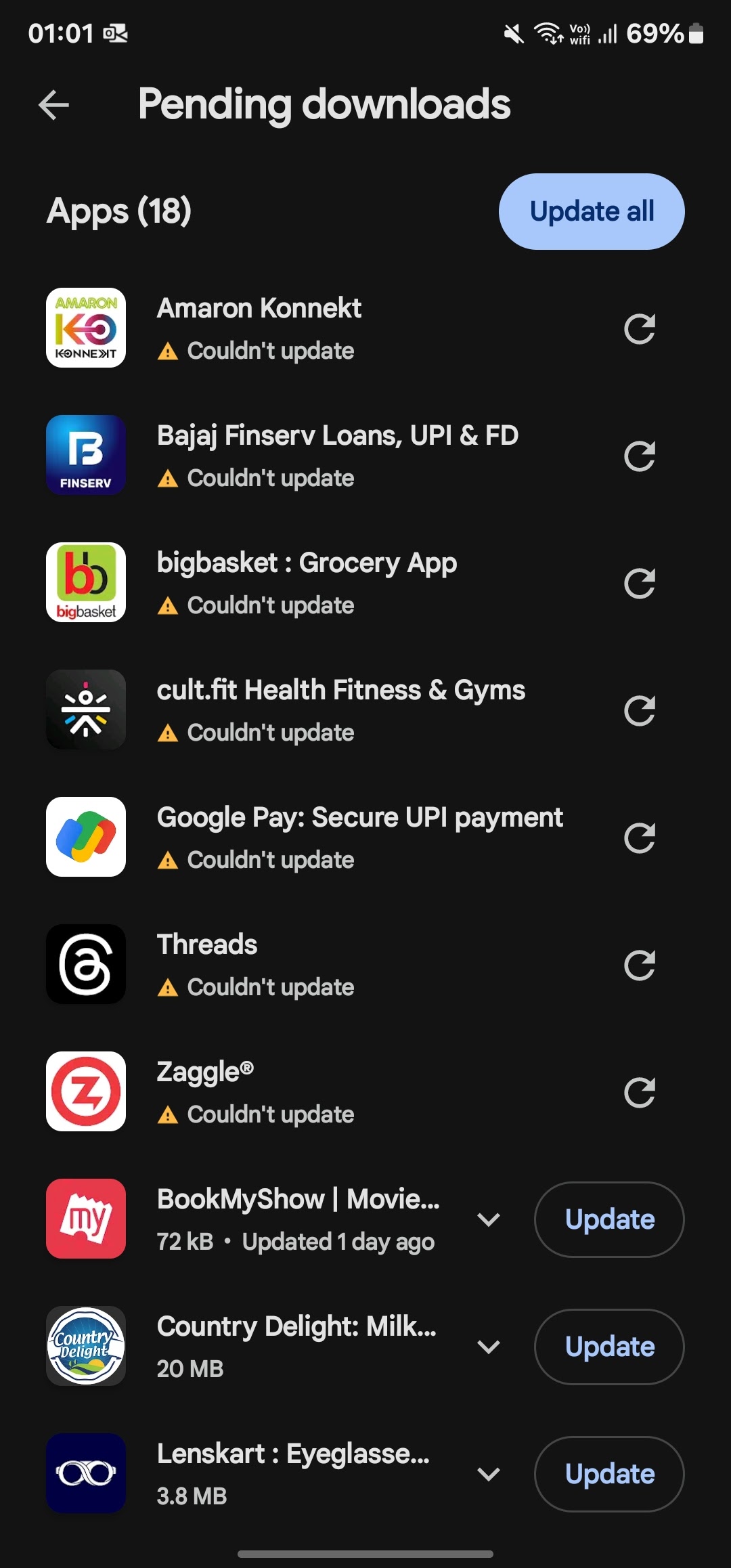This screenshot has width=731, height=1568.
Task: Open the Zaggle app listing
Action: 305,1092
